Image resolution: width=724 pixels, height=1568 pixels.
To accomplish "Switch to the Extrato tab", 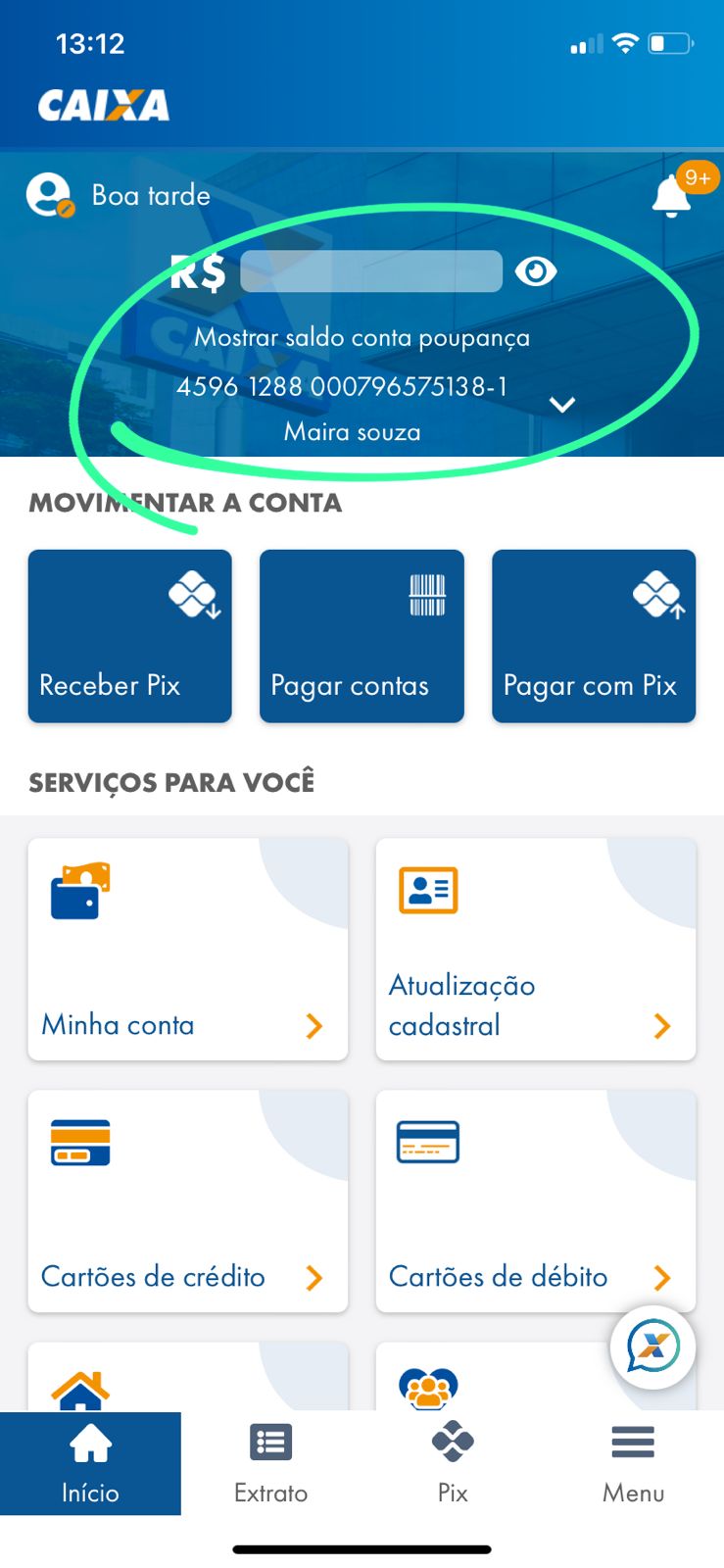I will pos(271,1463).
